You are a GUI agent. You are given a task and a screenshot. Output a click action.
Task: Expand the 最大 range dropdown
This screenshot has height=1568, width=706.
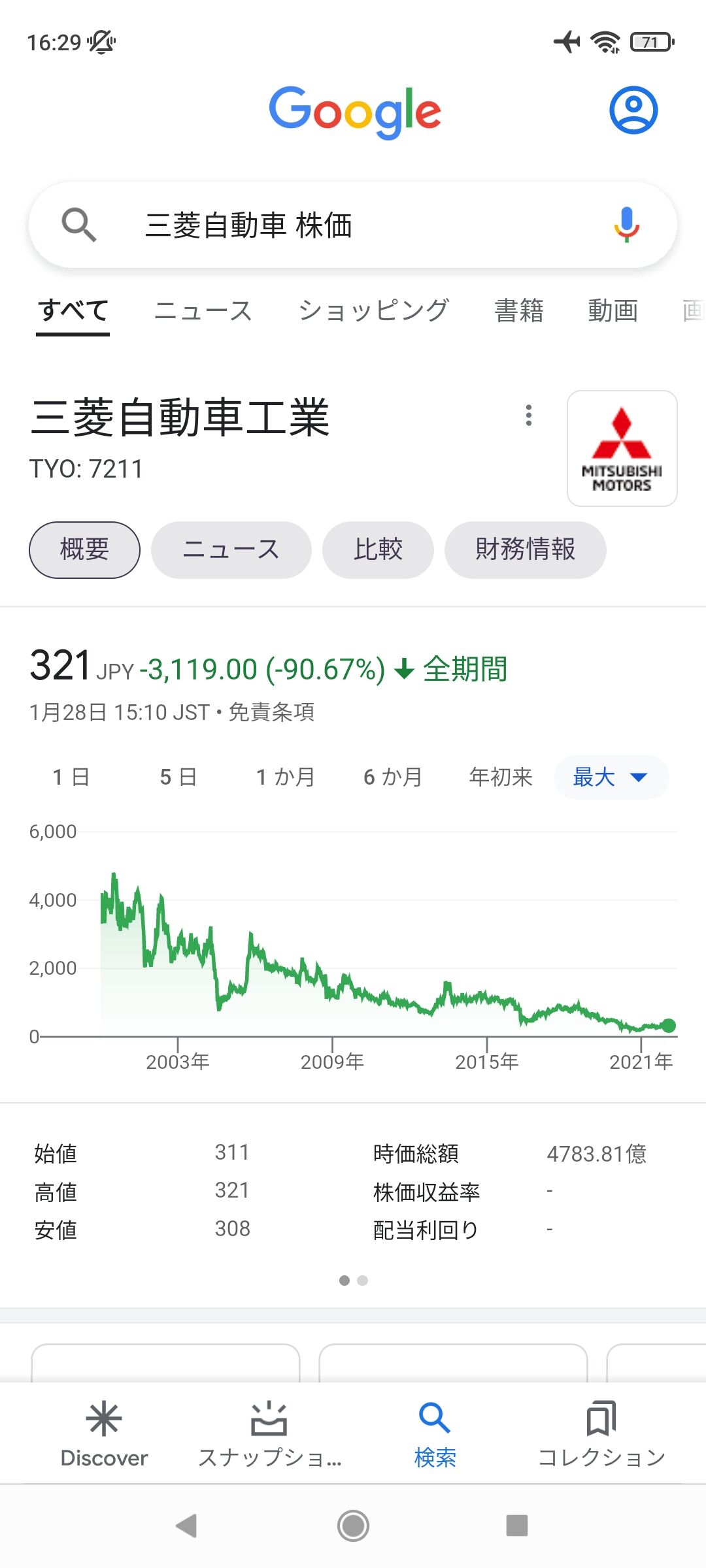611,777
